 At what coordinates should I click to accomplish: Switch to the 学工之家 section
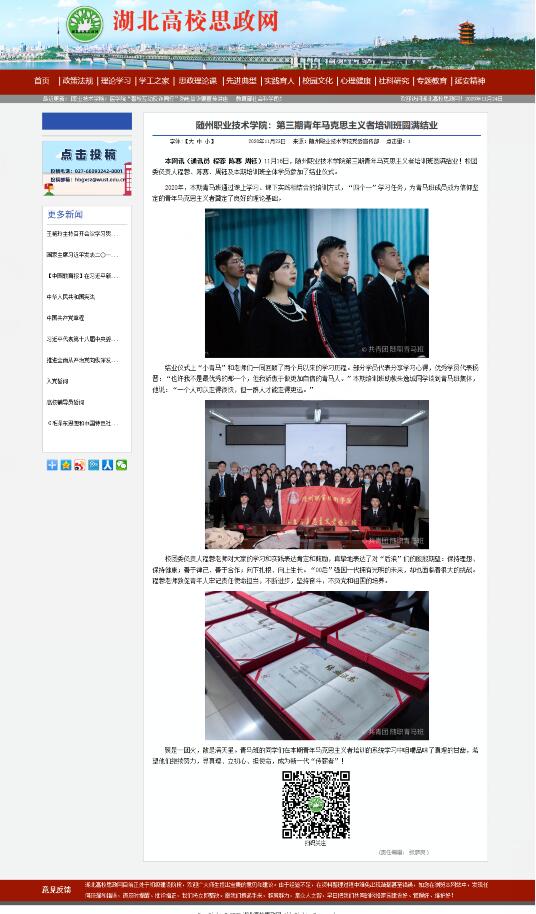[154, 81]
